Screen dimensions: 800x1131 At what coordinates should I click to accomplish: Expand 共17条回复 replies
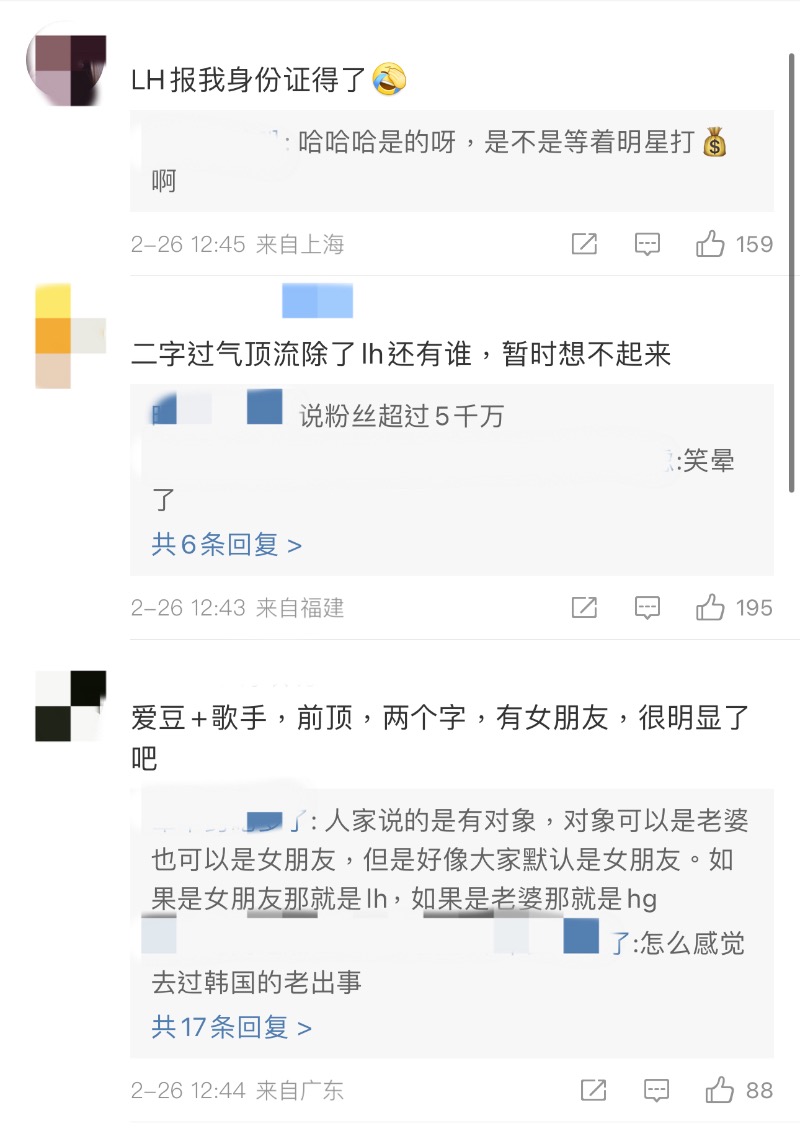pos(231,1027)
